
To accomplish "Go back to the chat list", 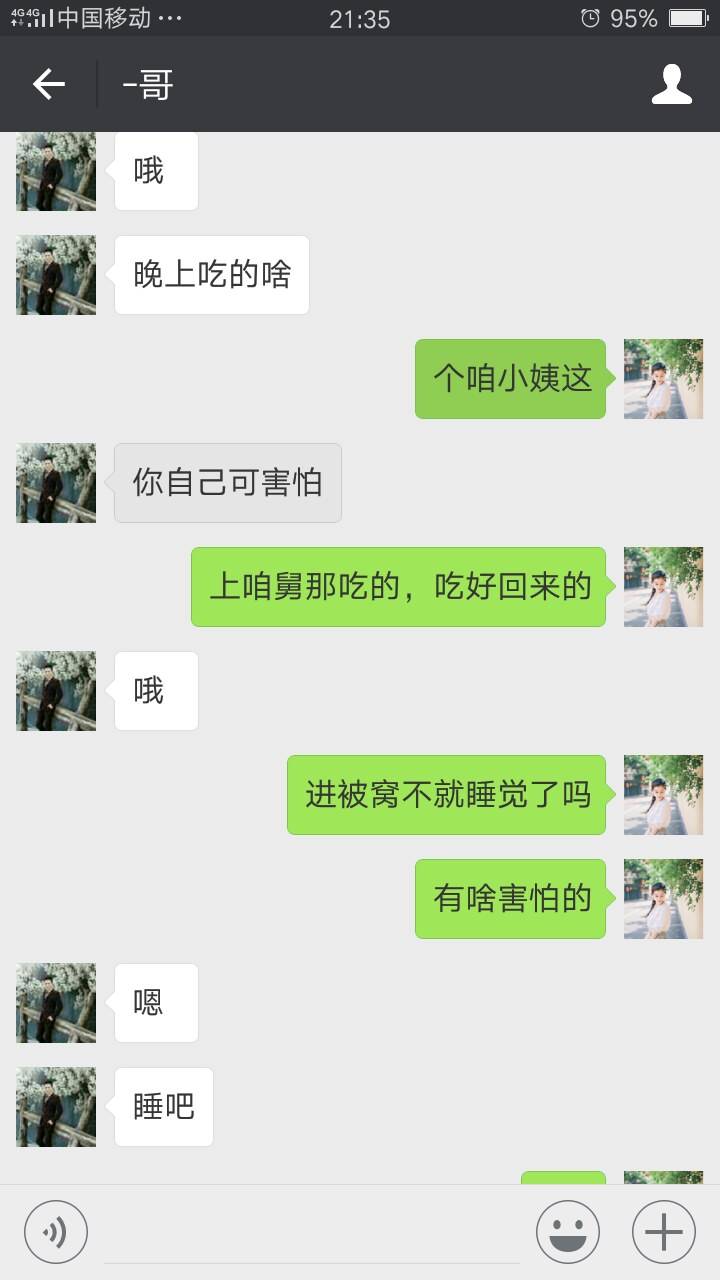I will (48, 85).
